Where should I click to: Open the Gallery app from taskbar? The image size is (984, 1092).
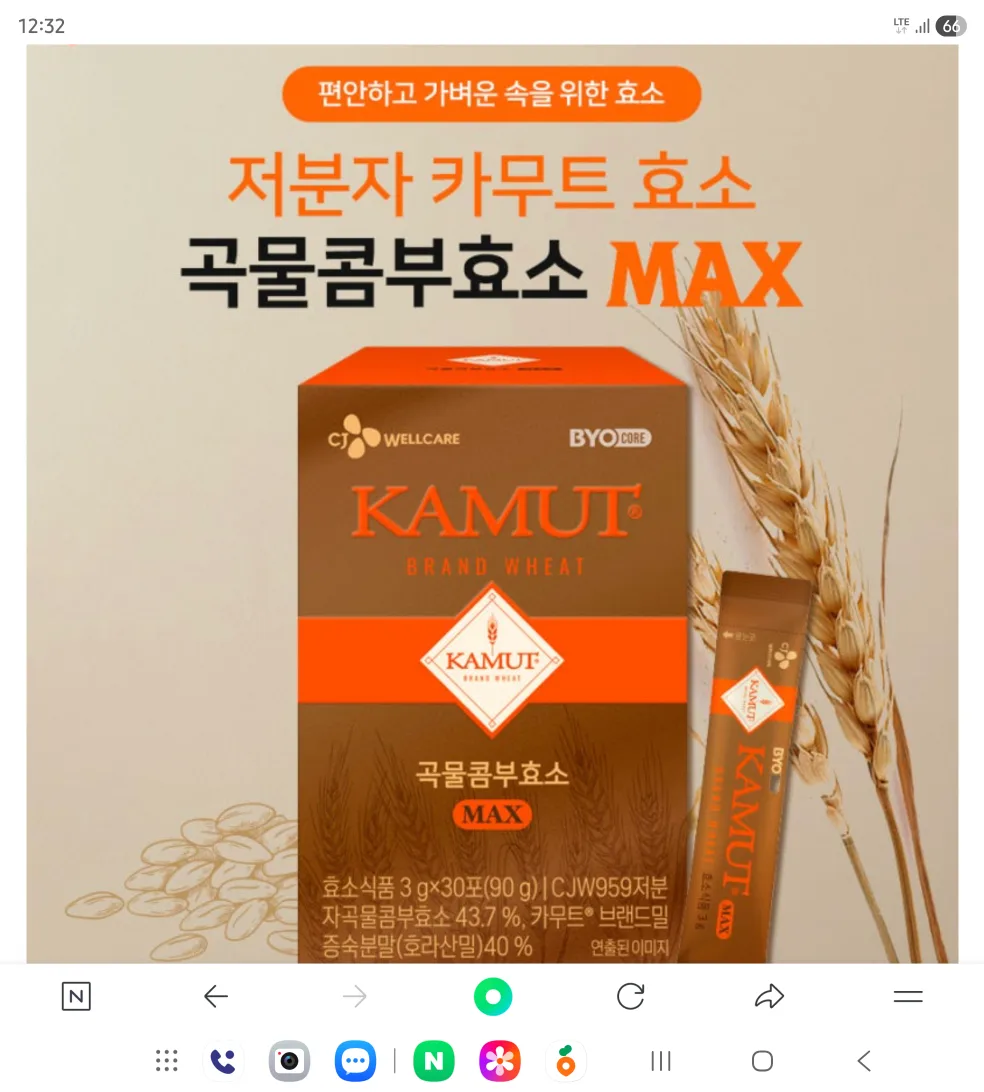(499, 1061)
